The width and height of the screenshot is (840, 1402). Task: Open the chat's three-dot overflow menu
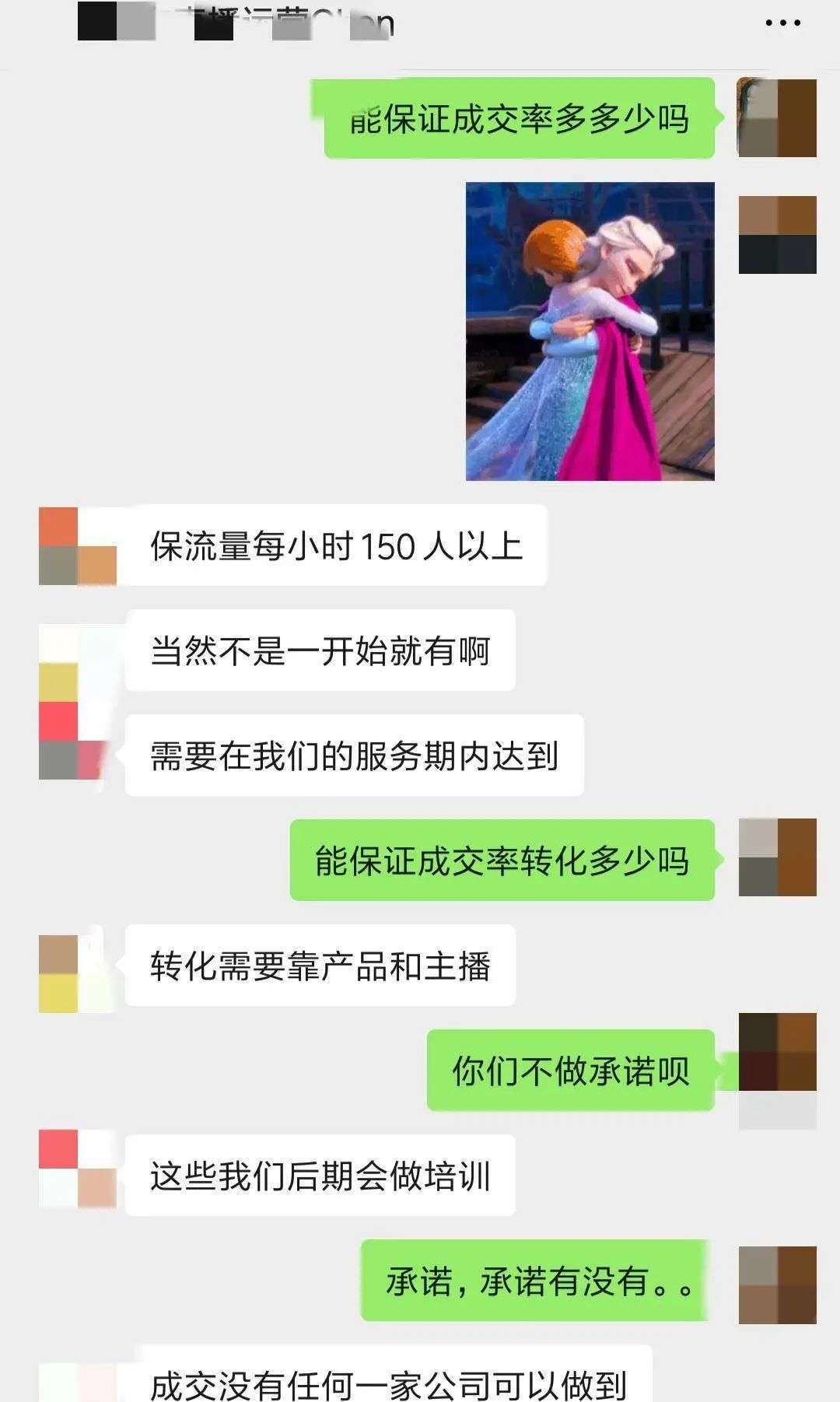pyautogui.click(x=782, y=23)
